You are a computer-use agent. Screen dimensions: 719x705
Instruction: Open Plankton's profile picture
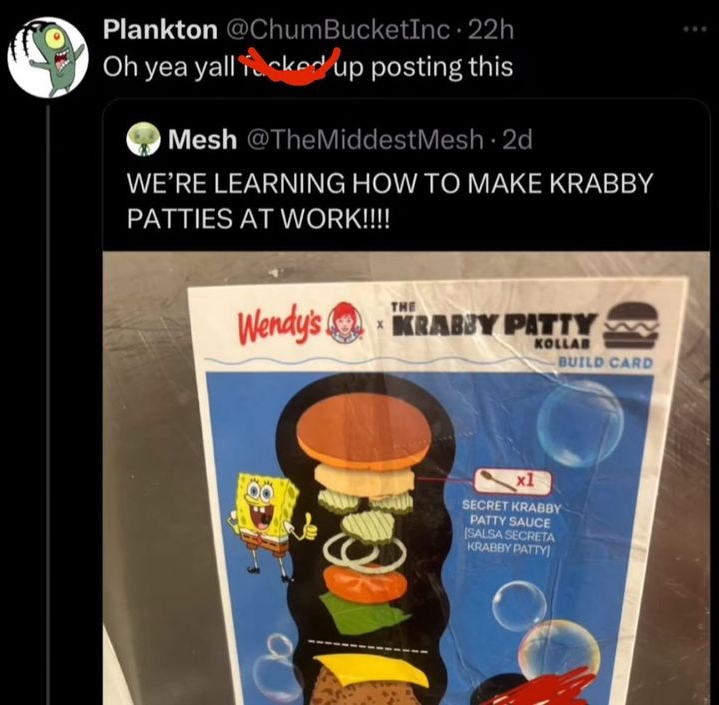[x=47, y=57]
